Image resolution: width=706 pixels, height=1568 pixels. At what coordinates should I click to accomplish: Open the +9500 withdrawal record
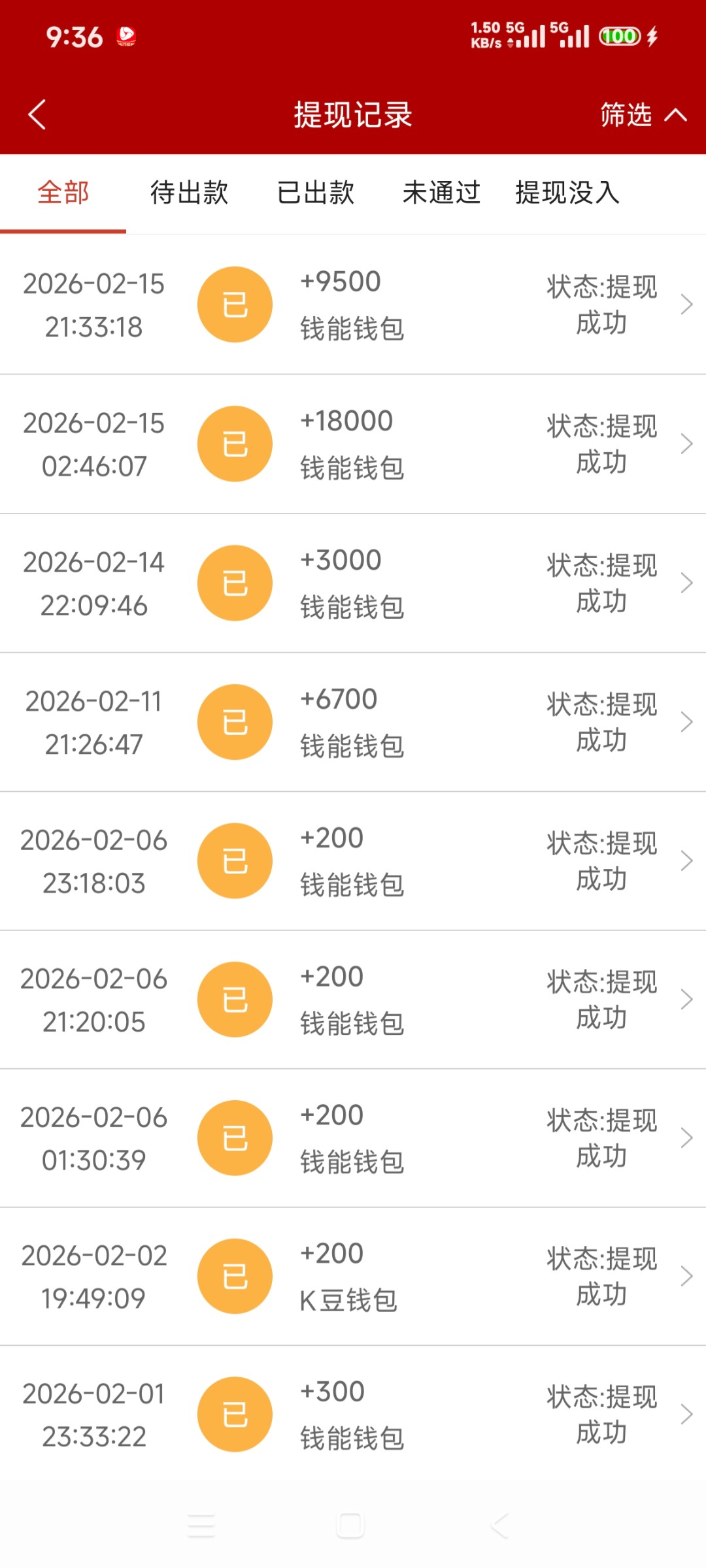(353, 305)
